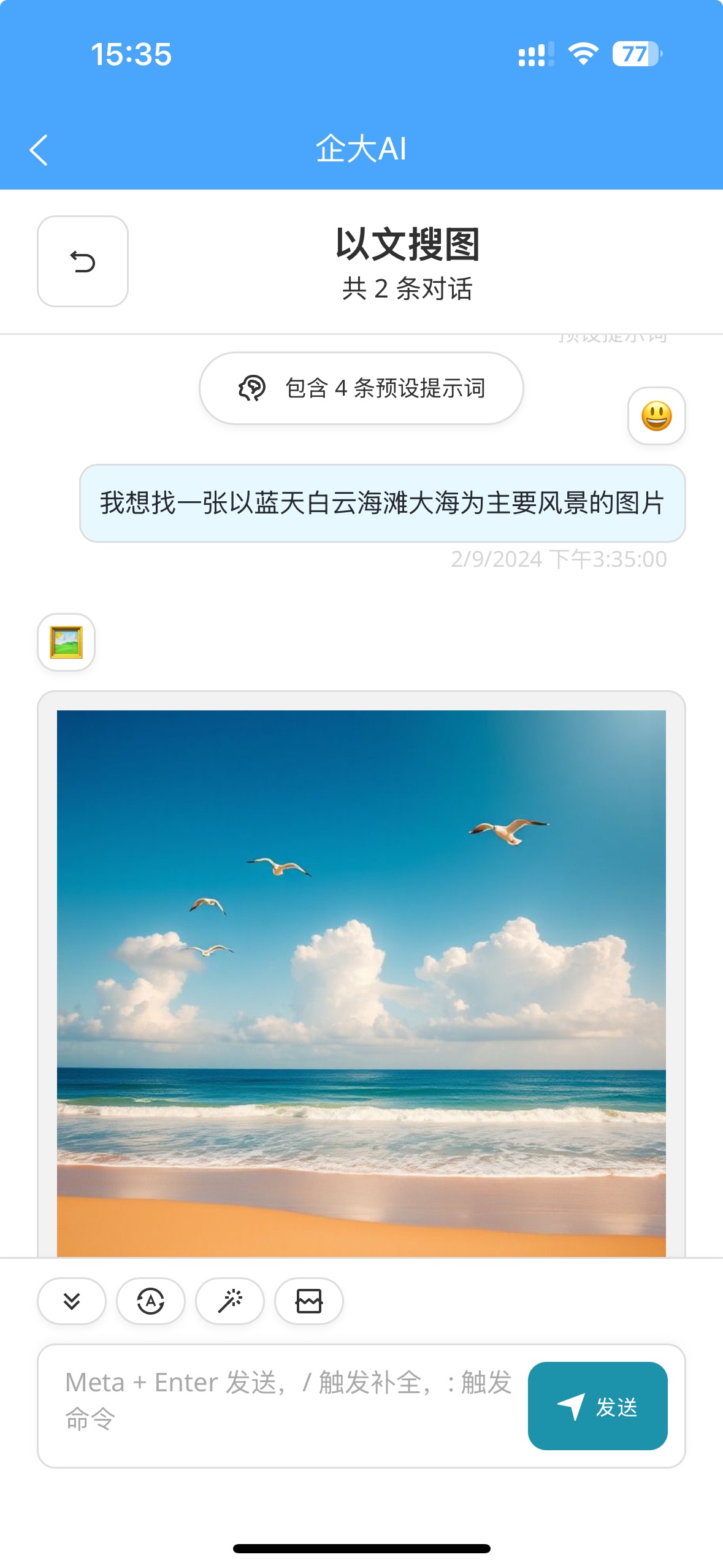Open the auto theme toggle button
723x1568 pixels.
tap(151, 1301)
